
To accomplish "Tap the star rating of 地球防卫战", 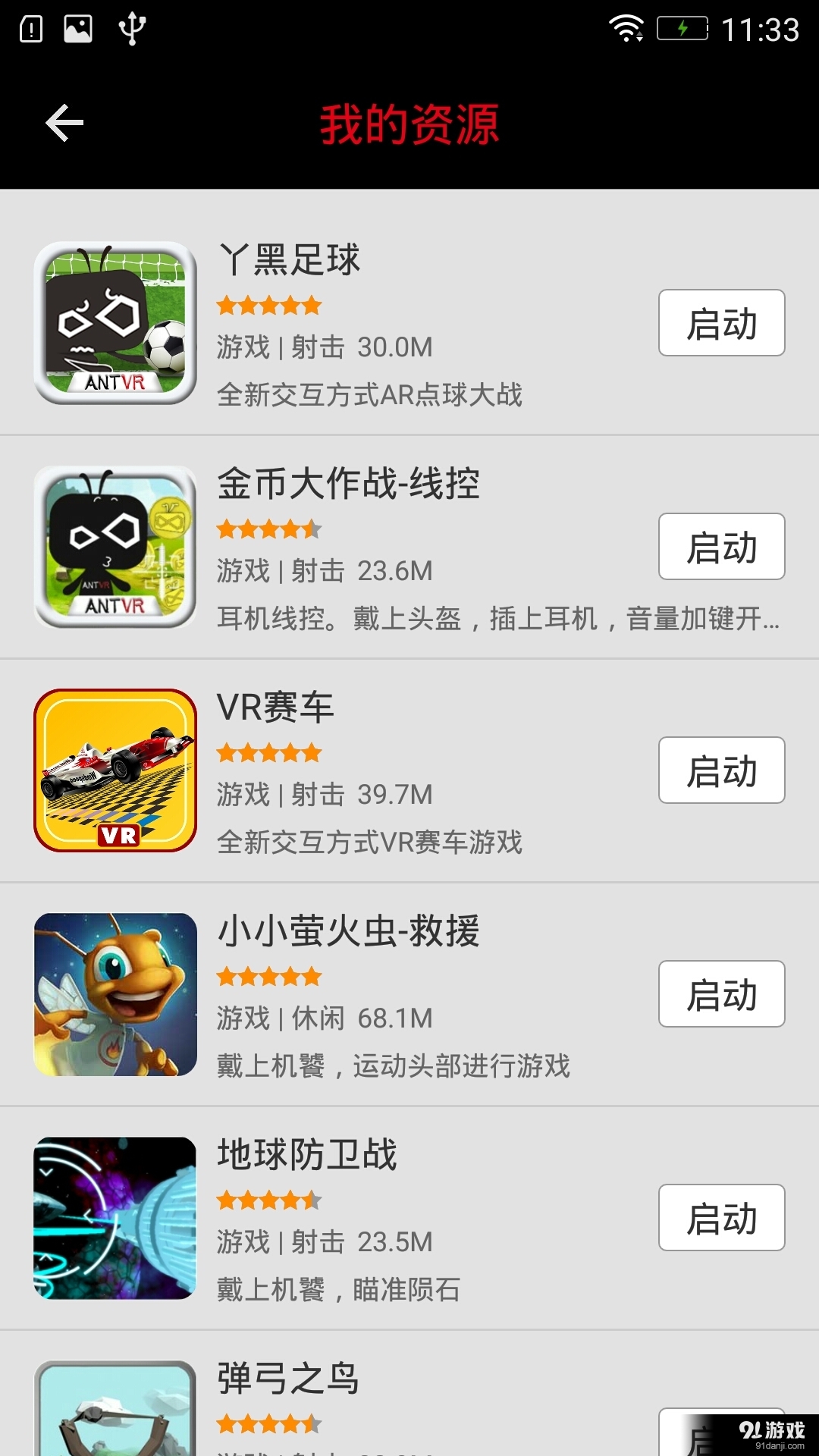I will (x=269, y=1200).
